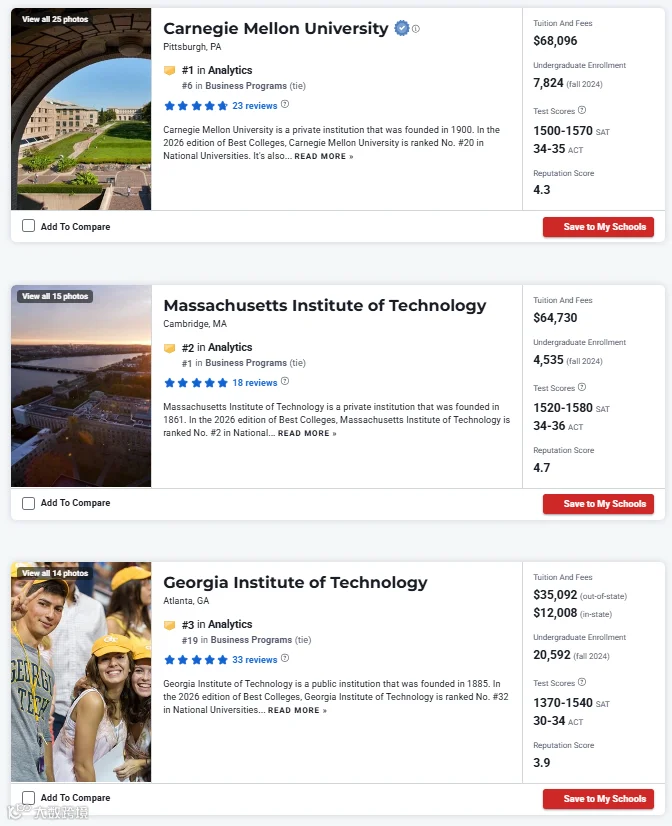Screen dimensions: 672x826
Task: Tap the verified badge info icon beside Carnegie Mellon
Action: (x=416, y=28)
